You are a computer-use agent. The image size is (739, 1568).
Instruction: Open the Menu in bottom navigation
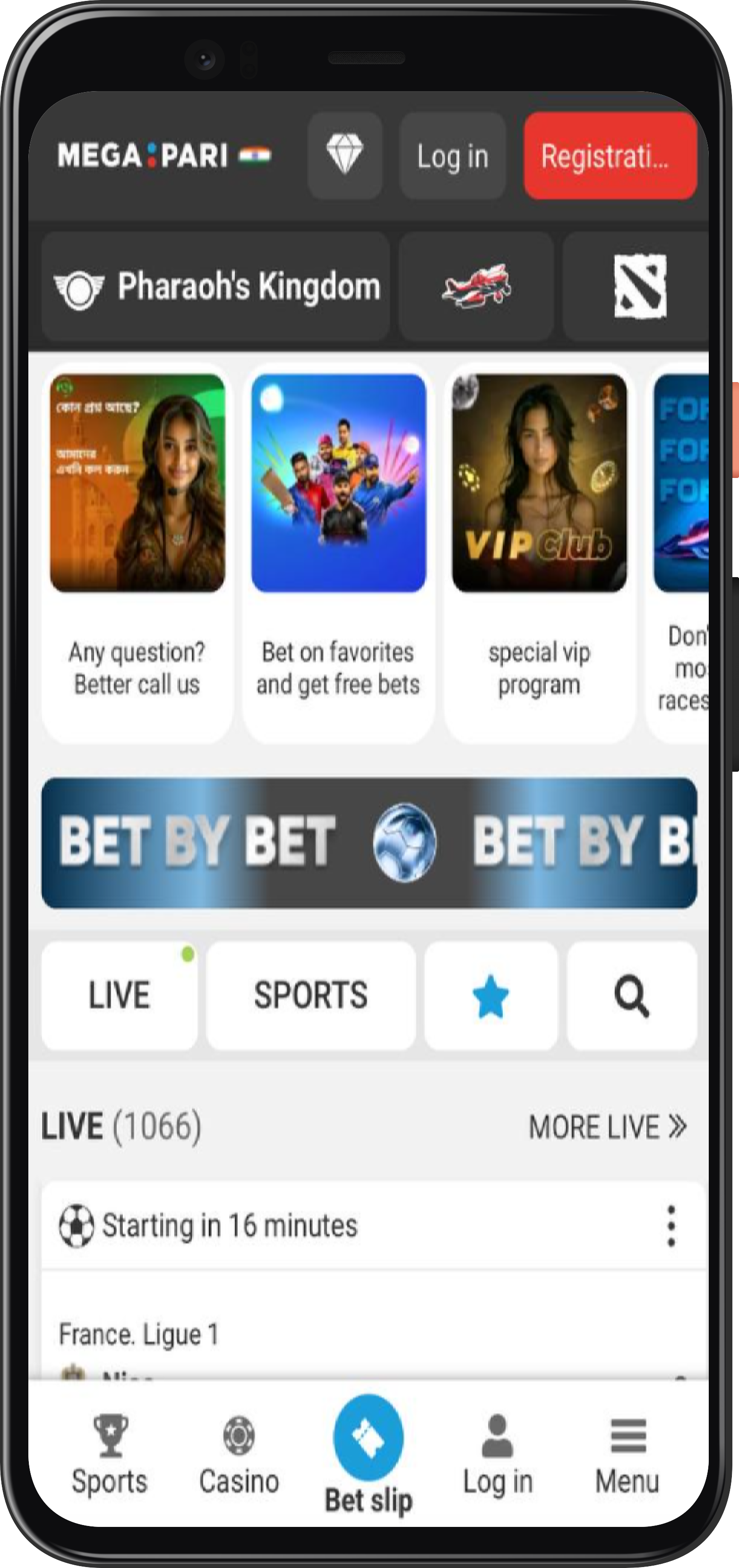[x=627, y=1455]
